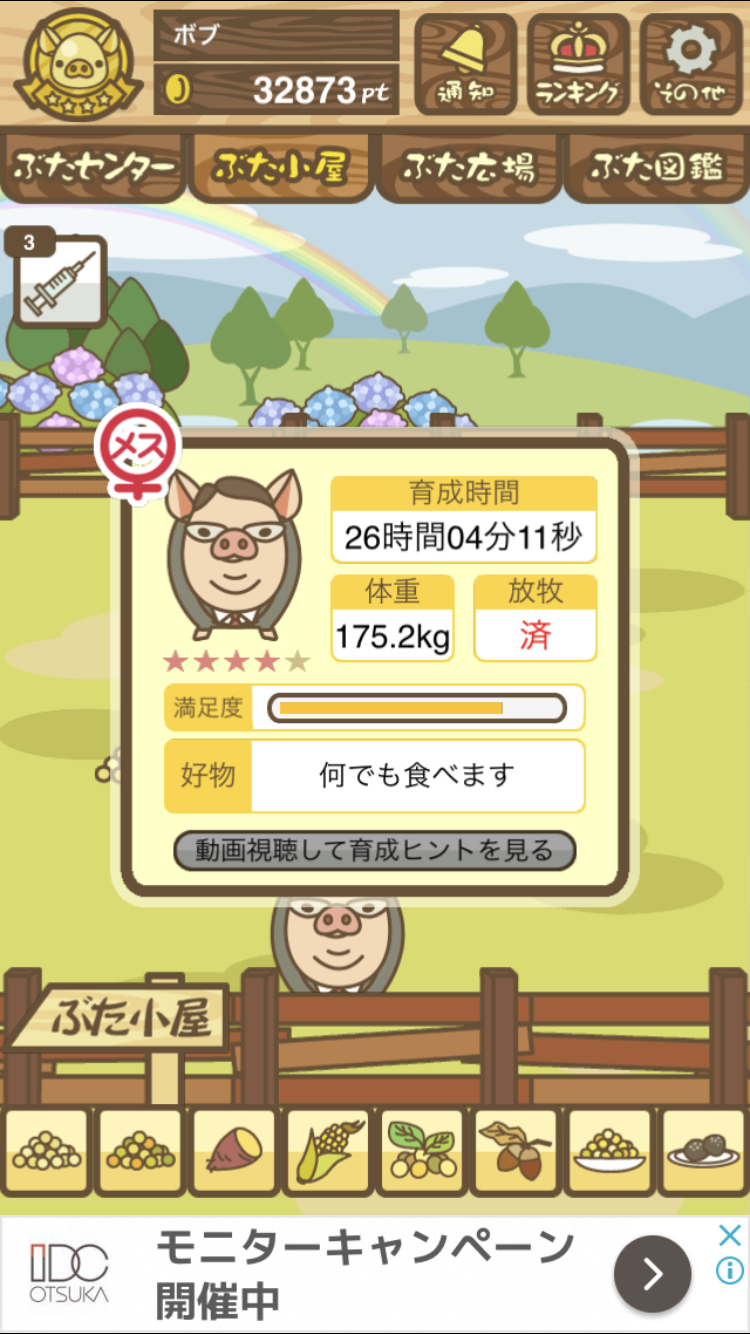Open the IDC OTSUKA ad arrow
The width and height of the screenshot is (750, 1334).
click(x=652, y=1273)
